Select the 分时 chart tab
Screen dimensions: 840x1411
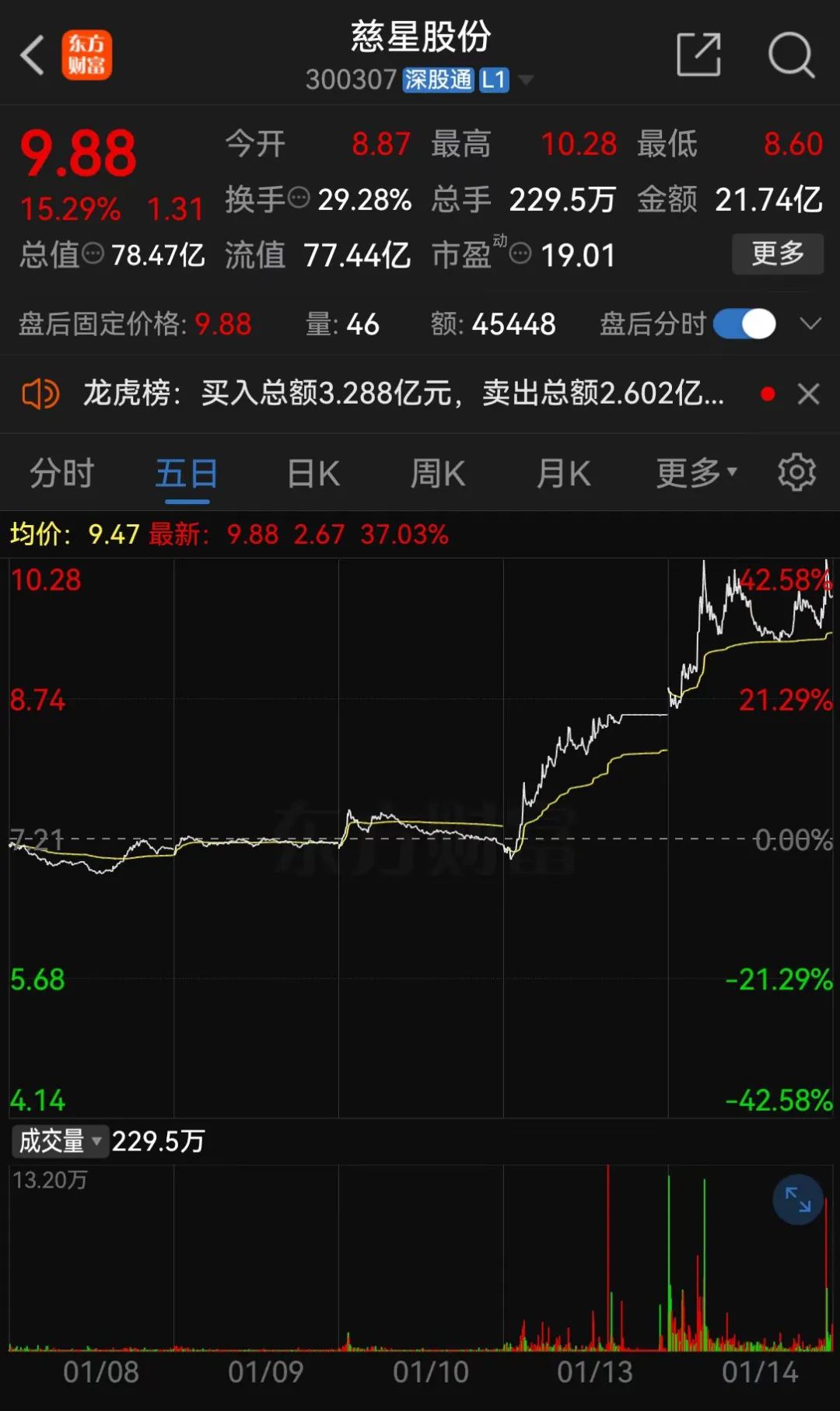coord(61,472)
